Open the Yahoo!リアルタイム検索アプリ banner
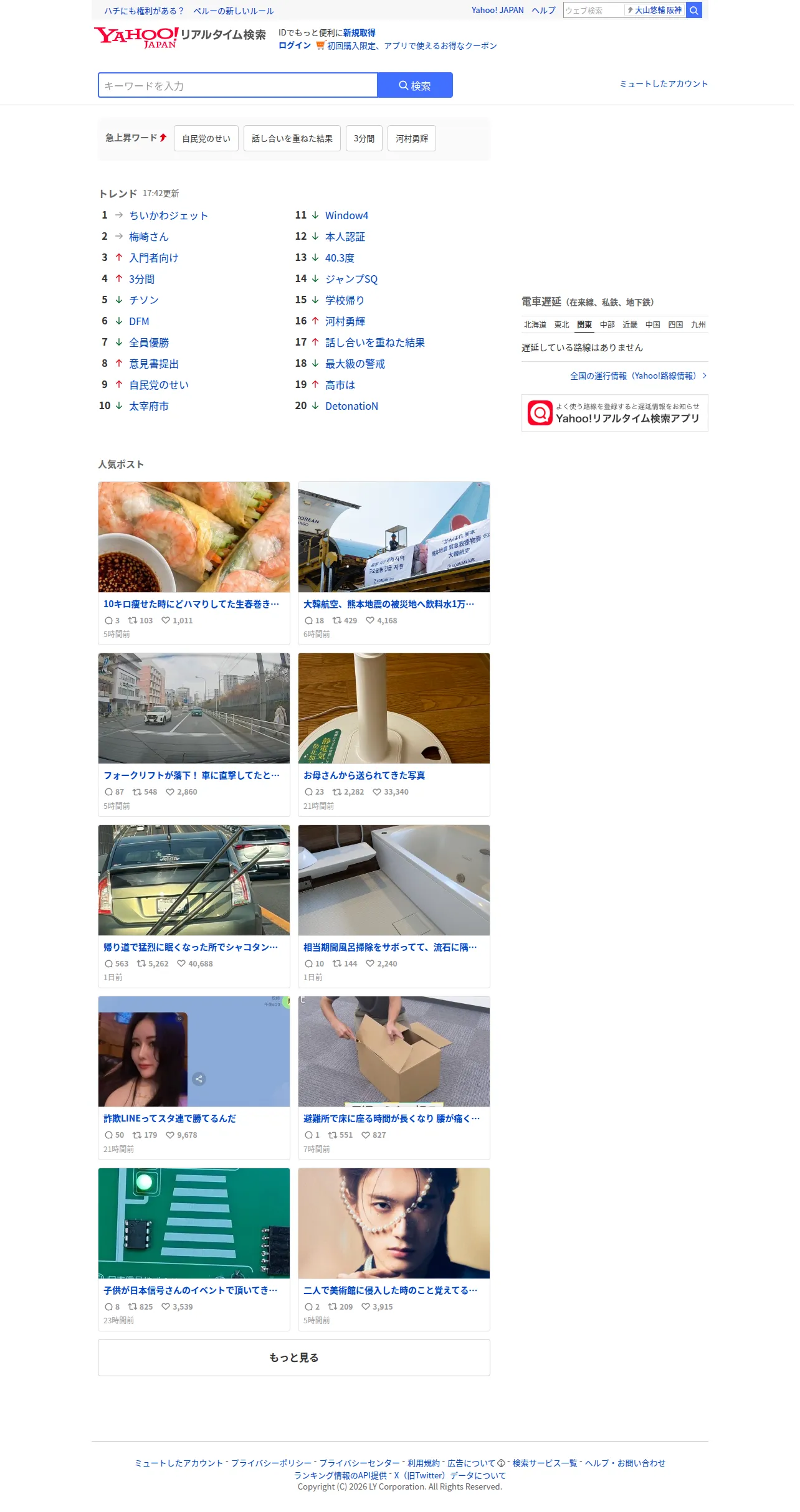 tap(615, 413)
